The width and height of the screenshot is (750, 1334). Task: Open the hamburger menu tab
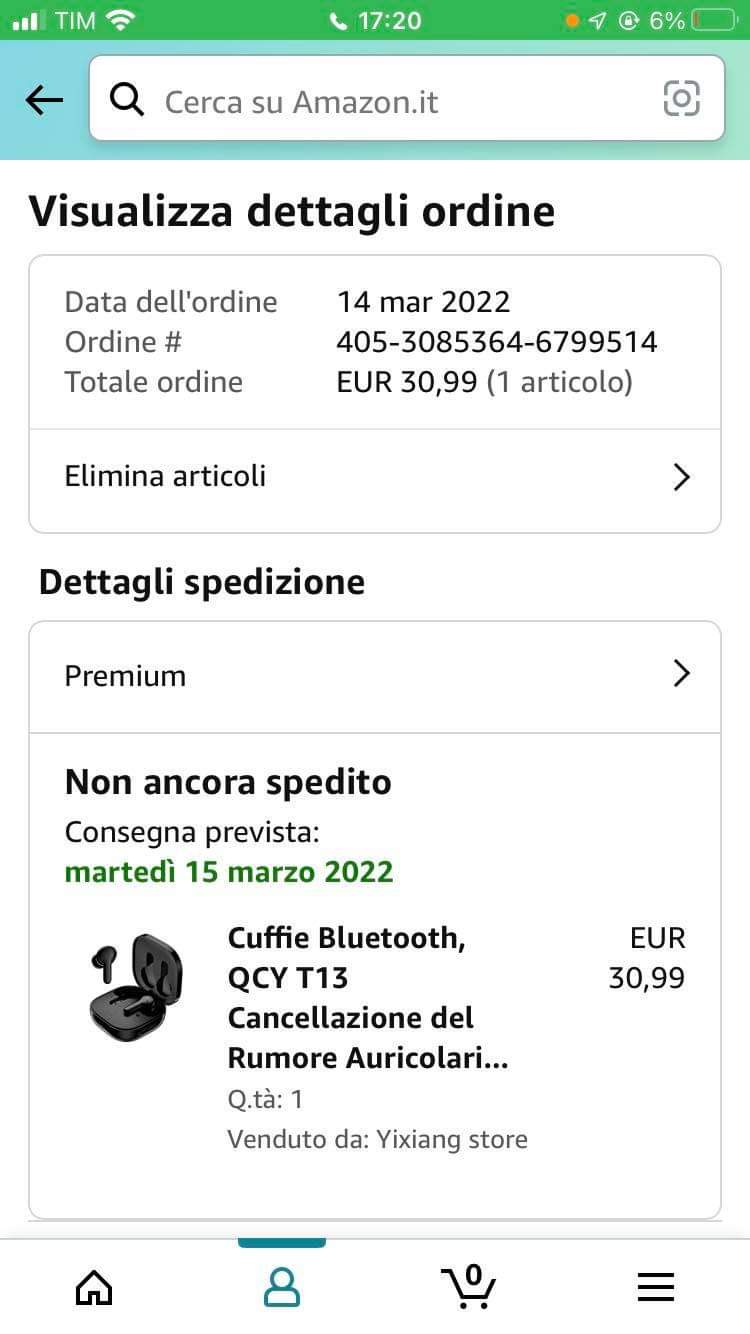[x=655, y=1287]
